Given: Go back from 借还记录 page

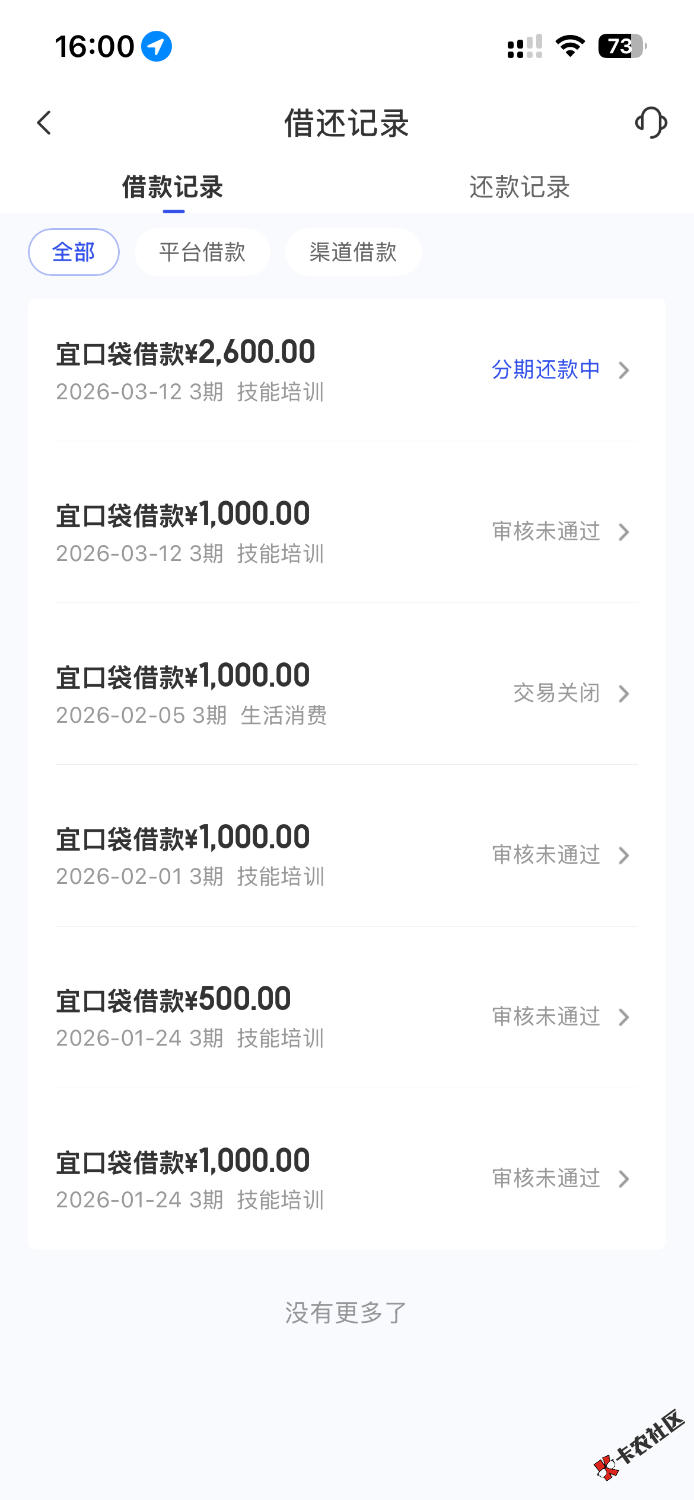Looking at the screenshot, I should [x=44, y=123].
